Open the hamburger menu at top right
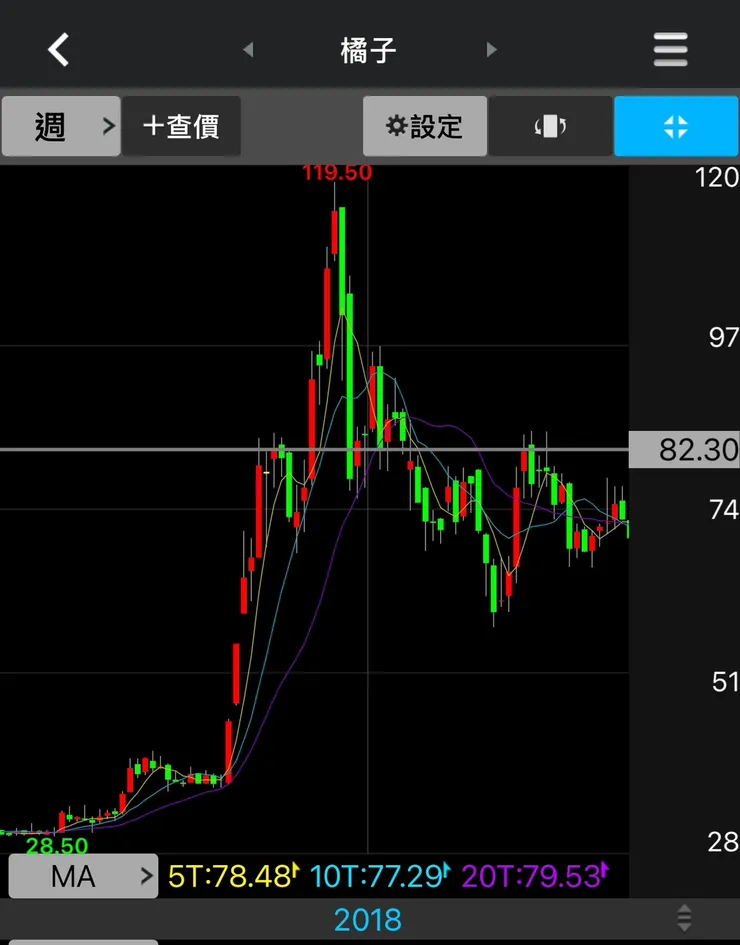 [669, 49]
